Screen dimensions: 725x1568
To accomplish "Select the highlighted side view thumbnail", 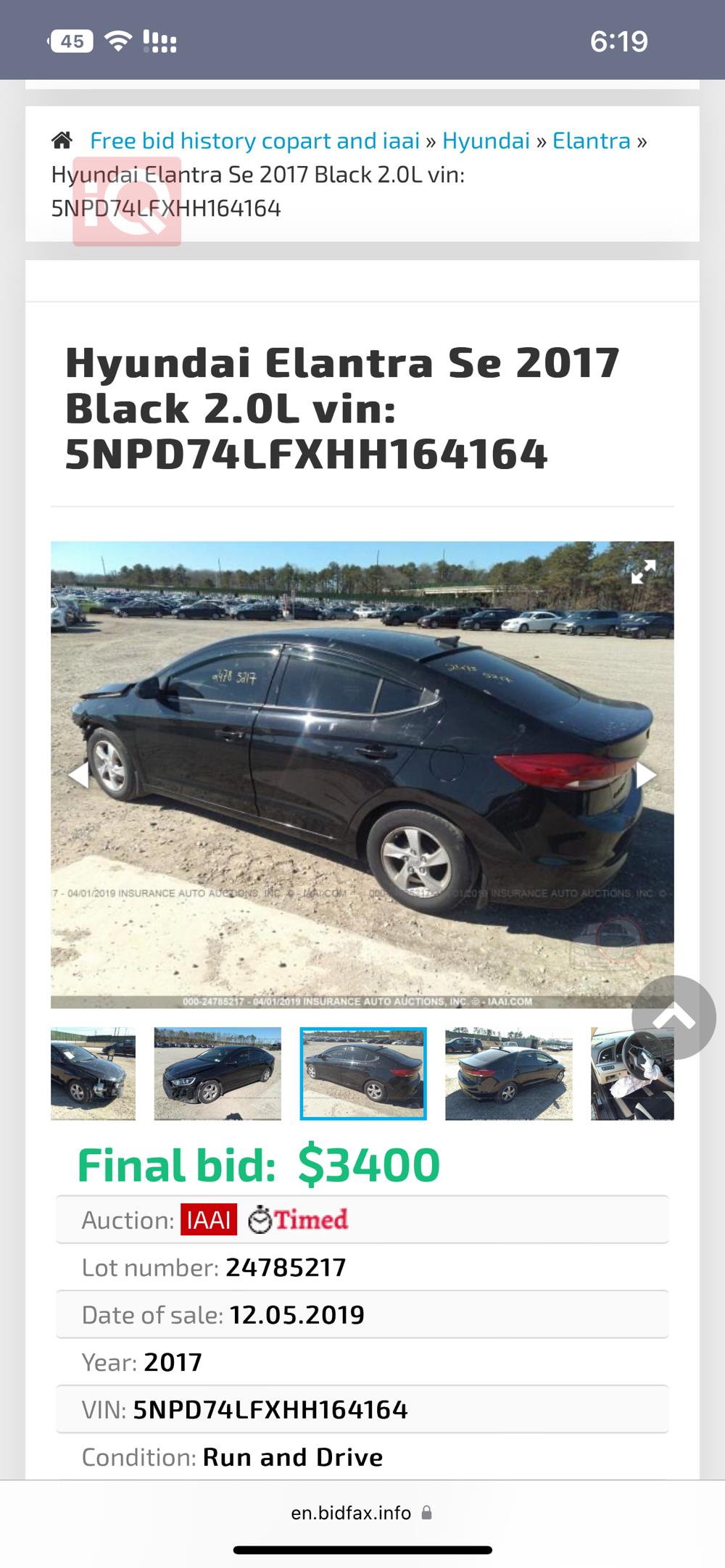I will point(363,1074).
